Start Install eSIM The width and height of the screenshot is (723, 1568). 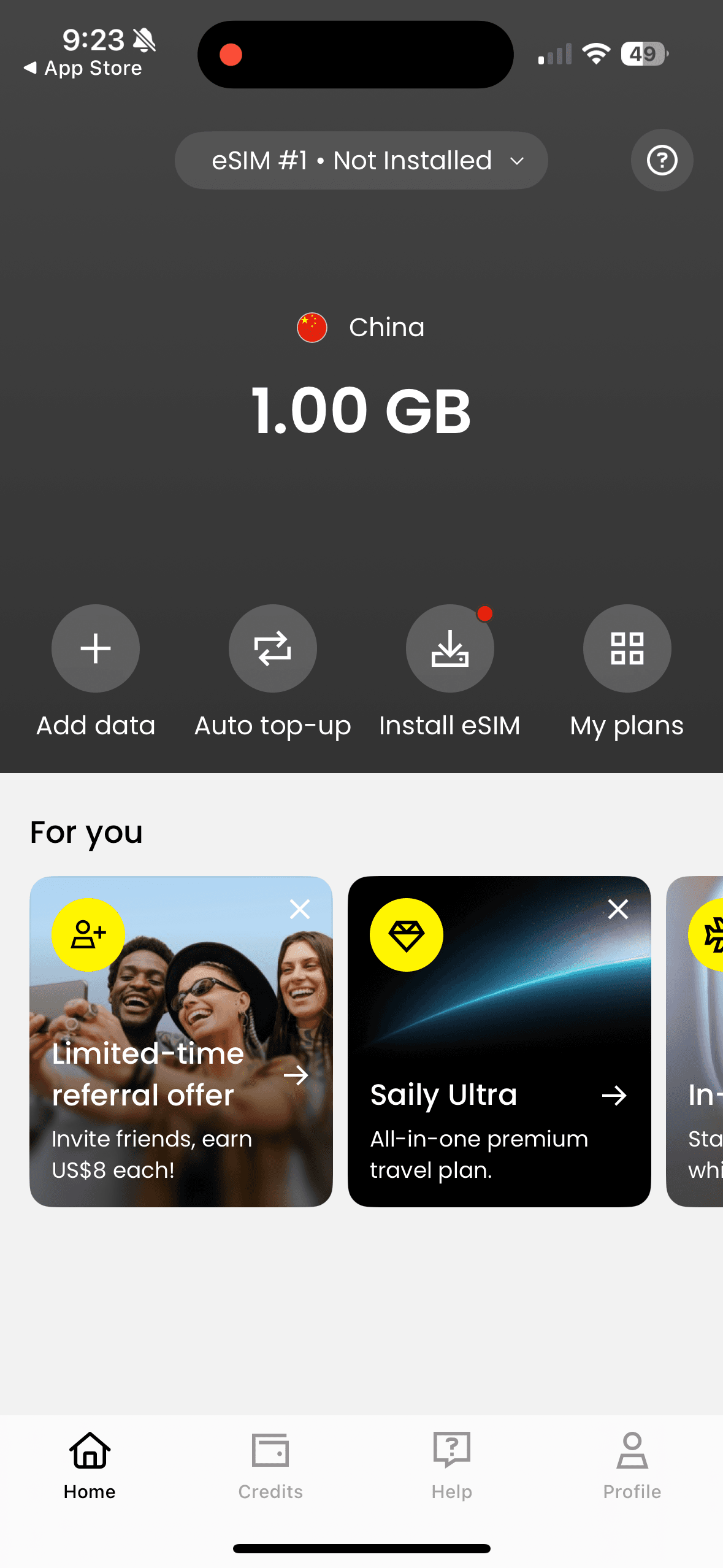click(449, 648)
